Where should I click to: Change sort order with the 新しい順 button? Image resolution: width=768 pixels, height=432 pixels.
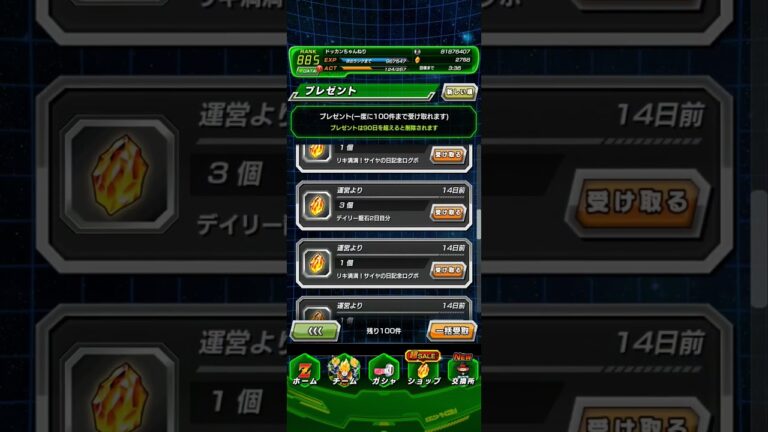pyautogui.click(x=459, y=91)
